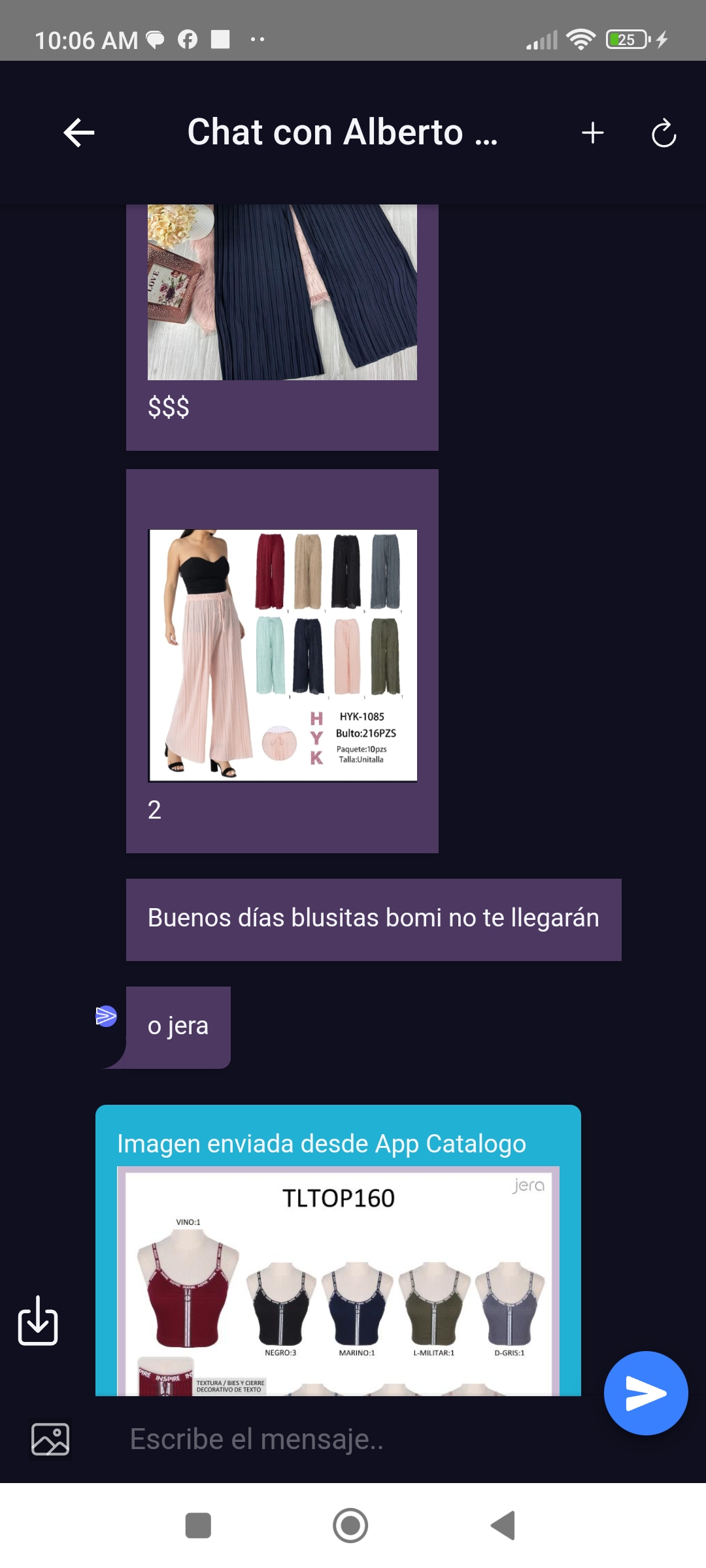The width and height of the screenshot is (706, 1568).
Task: Open the HYK-1085 pants image message
Action: (282, 655)
